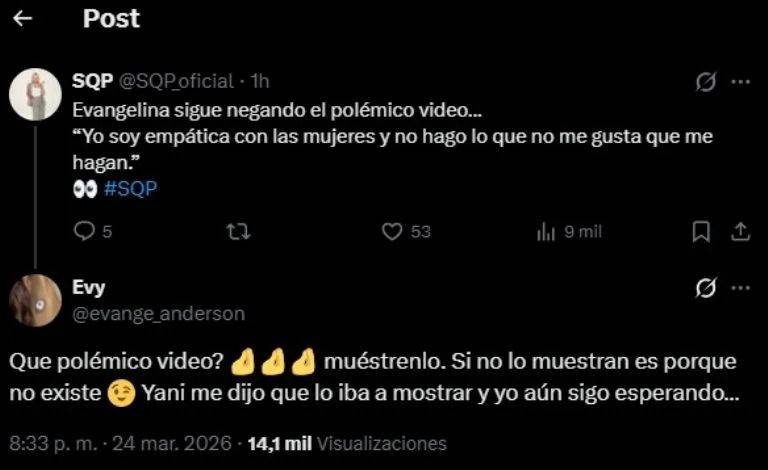This screenshot has height=470, width=768.
Task: Repost SQP's post
Action: [x=238, y=231]
